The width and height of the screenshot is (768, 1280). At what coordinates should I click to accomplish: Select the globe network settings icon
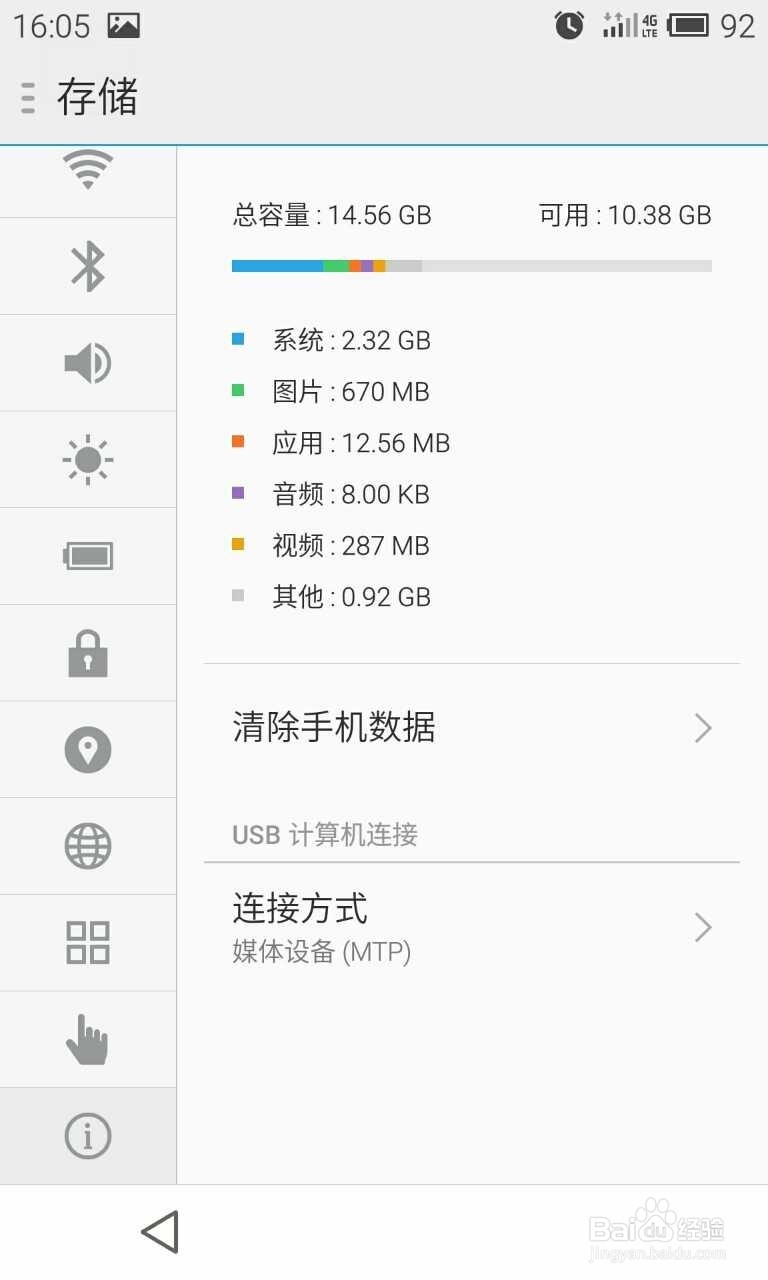[88, 845]
